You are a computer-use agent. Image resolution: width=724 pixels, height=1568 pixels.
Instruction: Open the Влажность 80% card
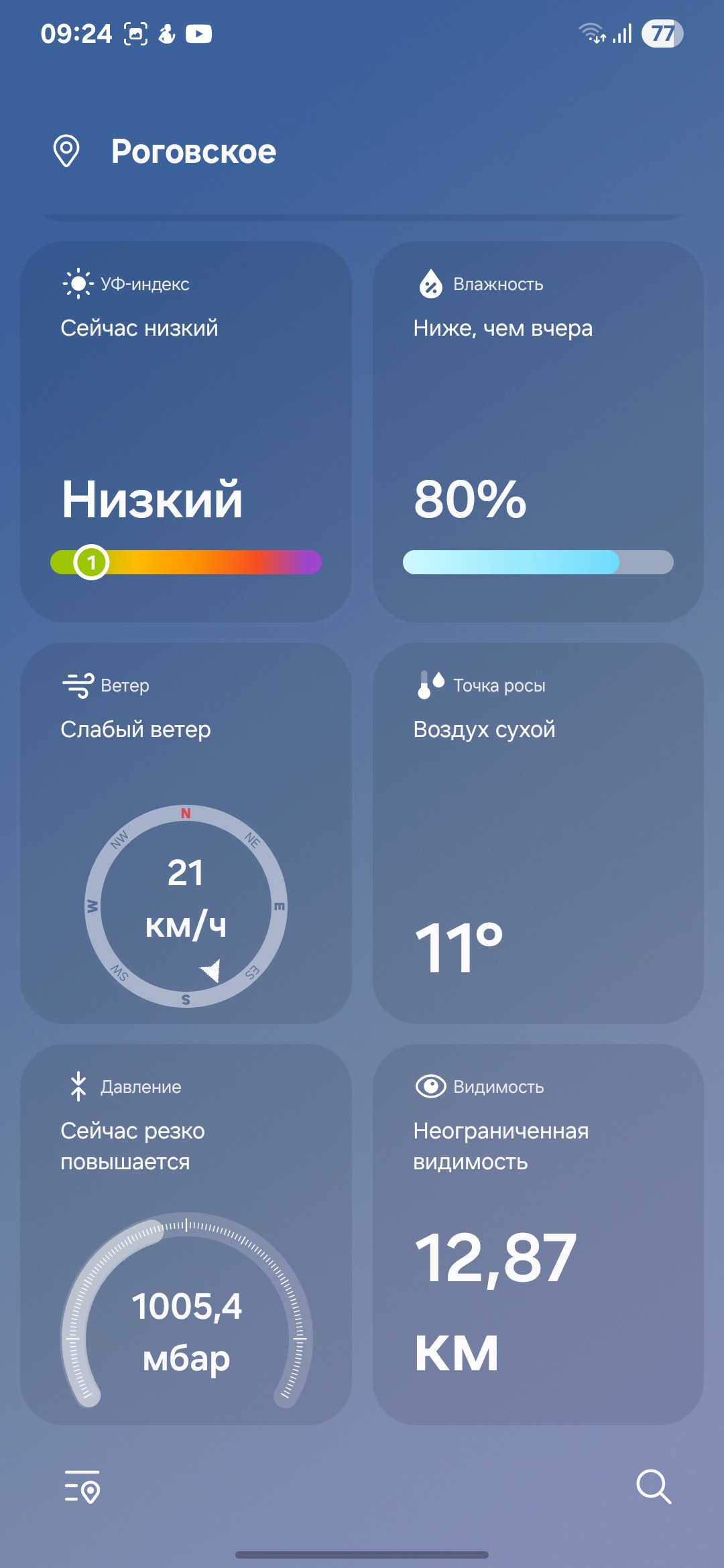point(538,432)
